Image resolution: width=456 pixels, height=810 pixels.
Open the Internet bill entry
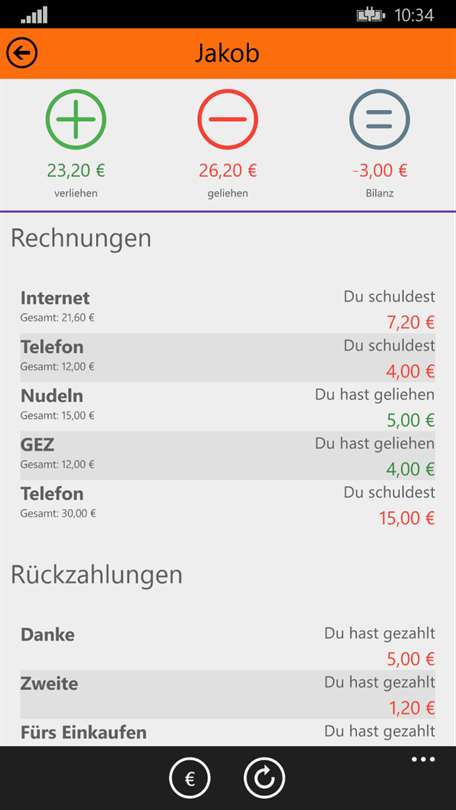228,309
